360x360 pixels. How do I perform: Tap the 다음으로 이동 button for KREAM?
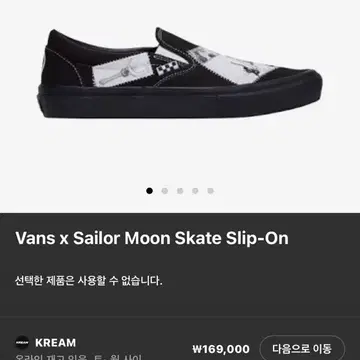coord(302,348)
